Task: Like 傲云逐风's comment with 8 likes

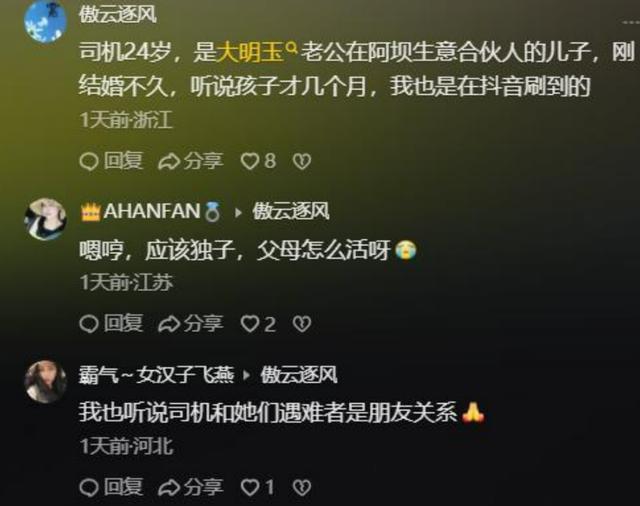Action: [258, 160]
